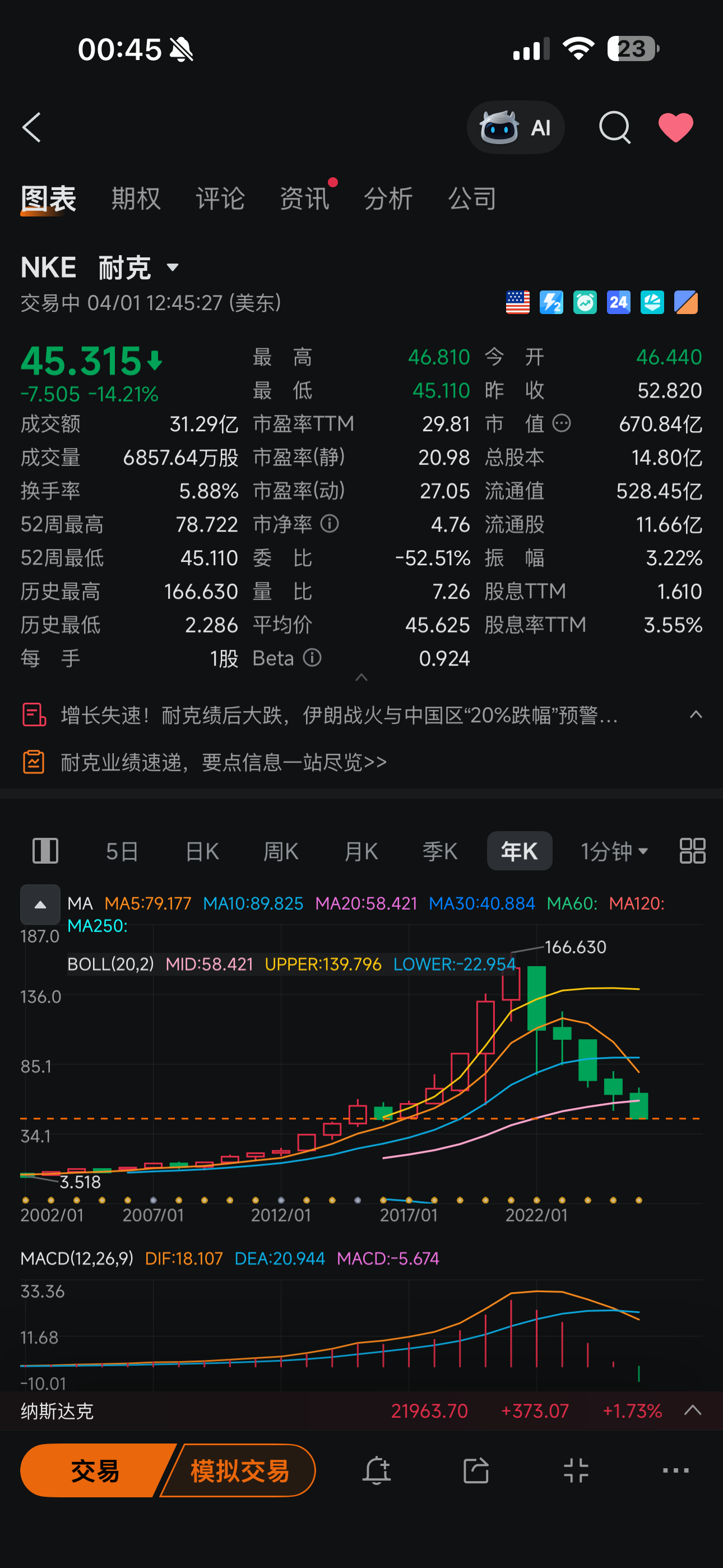
Task: Open 耐克业绩速递 earnings summary link
Action: (x=224, y=762)
